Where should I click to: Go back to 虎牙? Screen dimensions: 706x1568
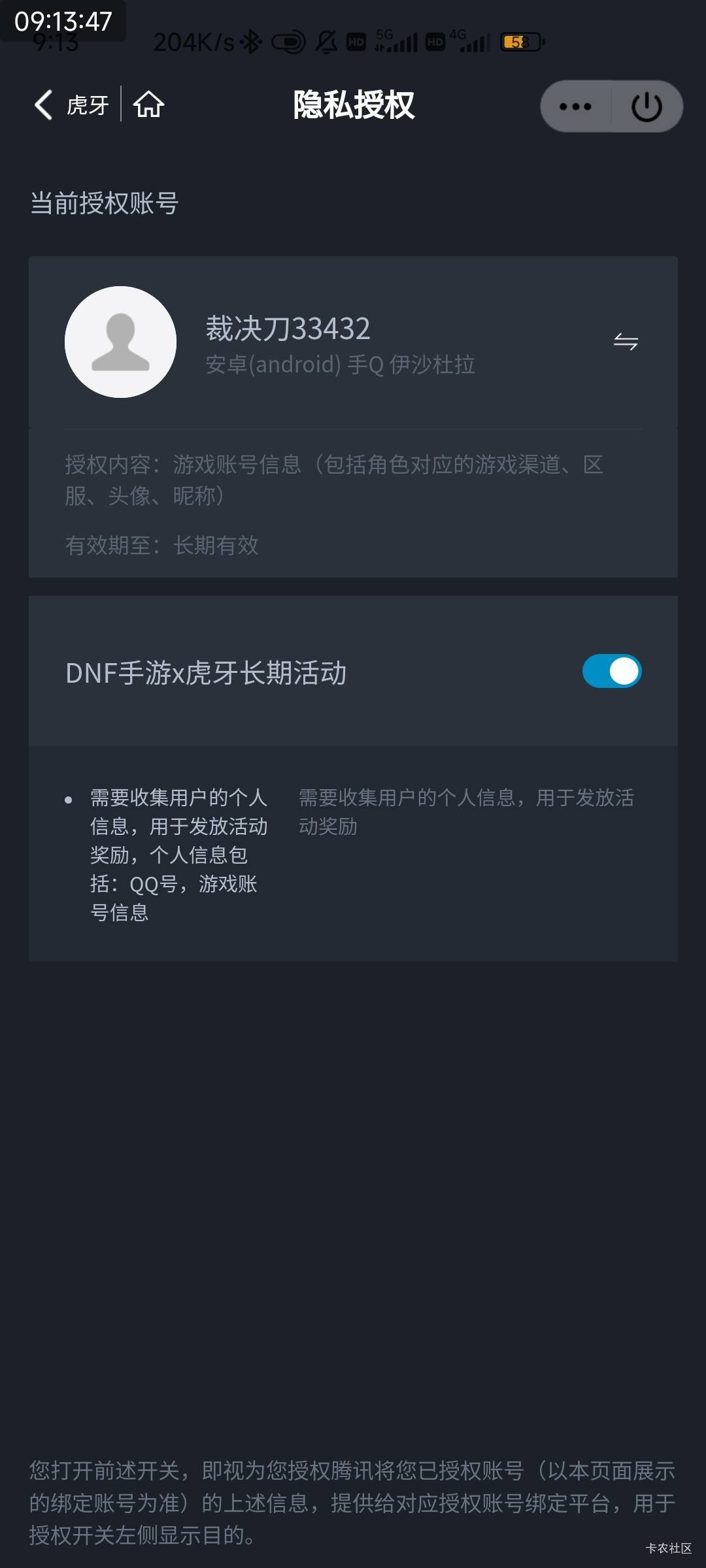[x=71, y=105]
